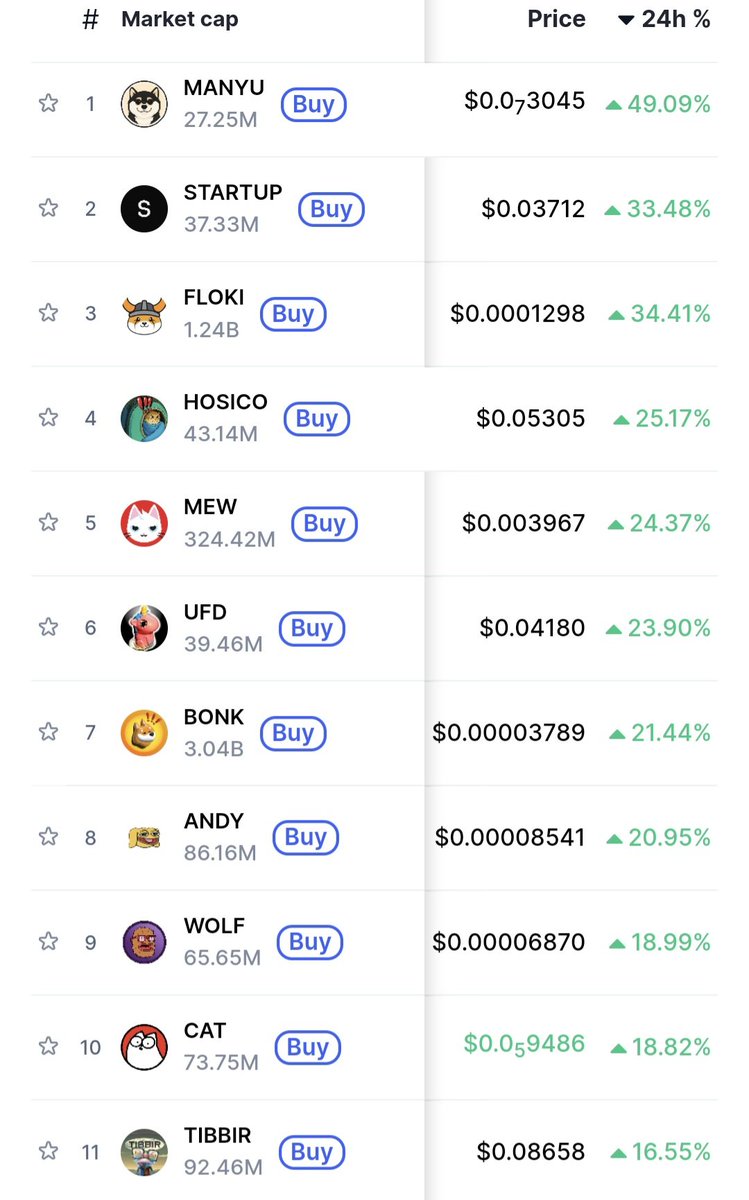Hit the Buy button for CAT

click(307, 1047)
